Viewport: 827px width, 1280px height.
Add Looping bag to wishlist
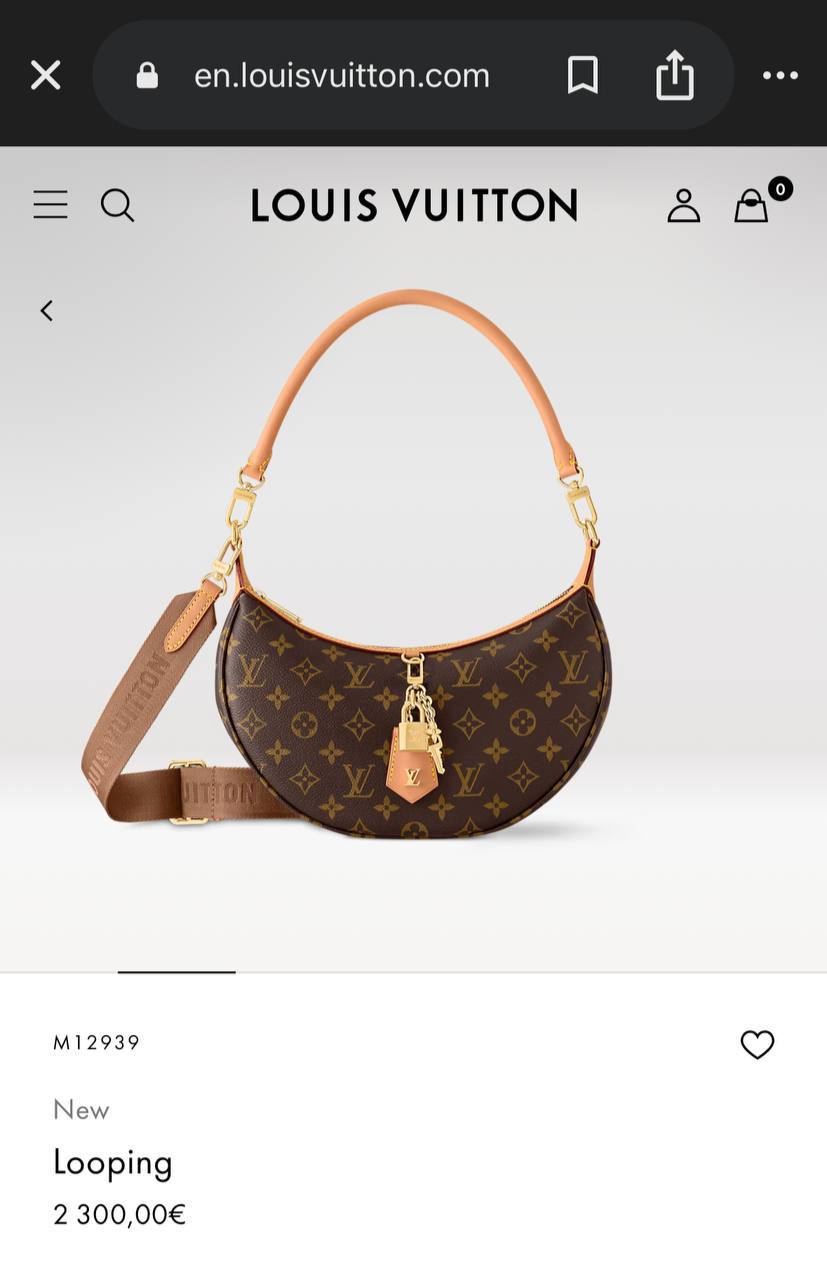click(x=757, y=1044)
